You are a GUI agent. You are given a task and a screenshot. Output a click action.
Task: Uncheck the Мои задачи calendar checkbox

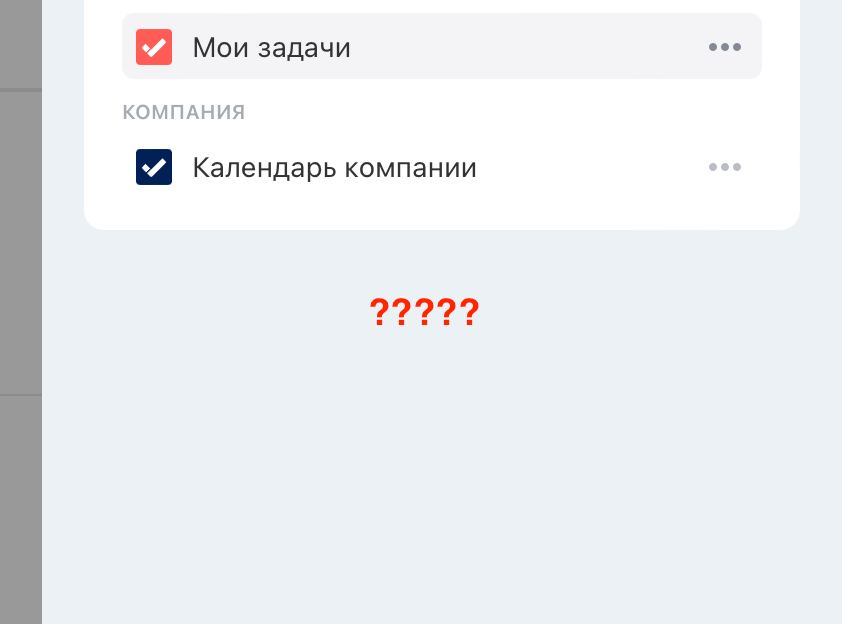click(154, 47)
